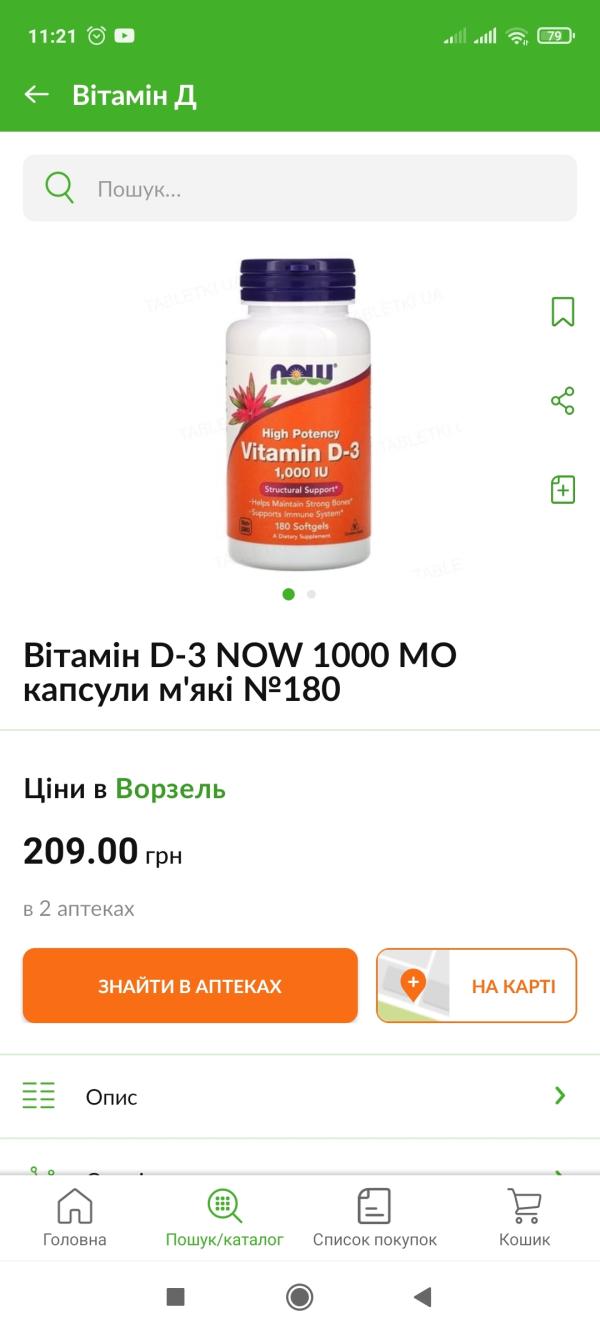Bookmark this Vitamin D-3 product
The height and width of the screenshot is (1332, 600).
coord(563,311)
